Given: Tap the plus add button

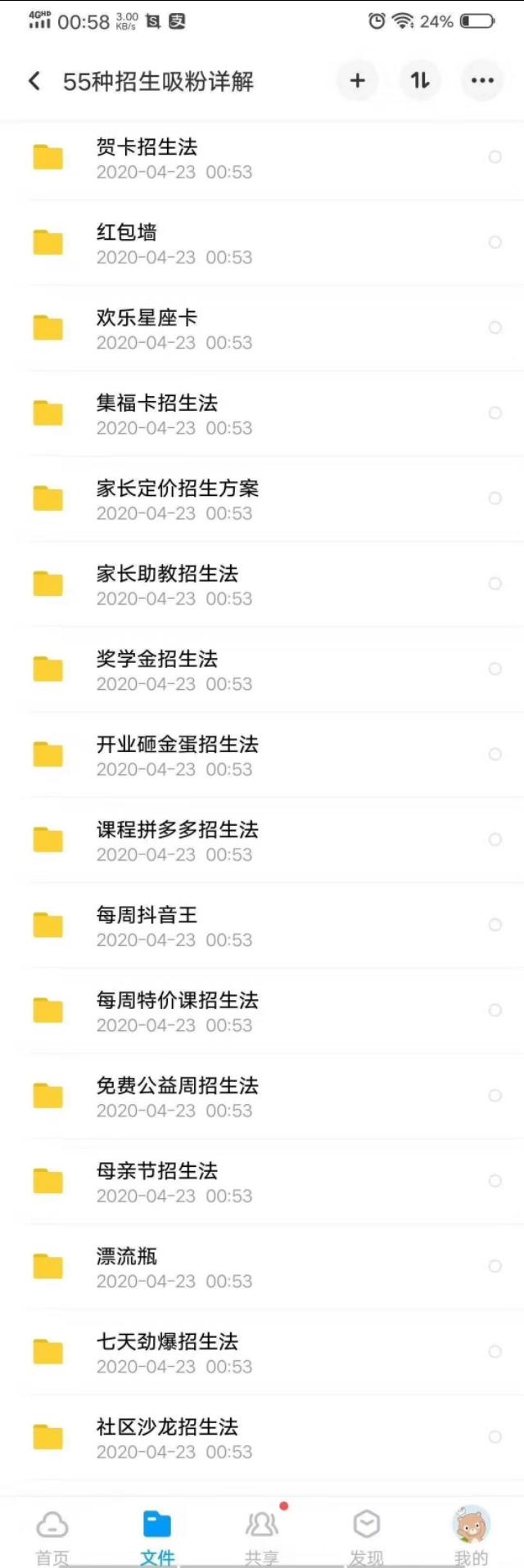Looking at the screenshot, I should point(357,80).
